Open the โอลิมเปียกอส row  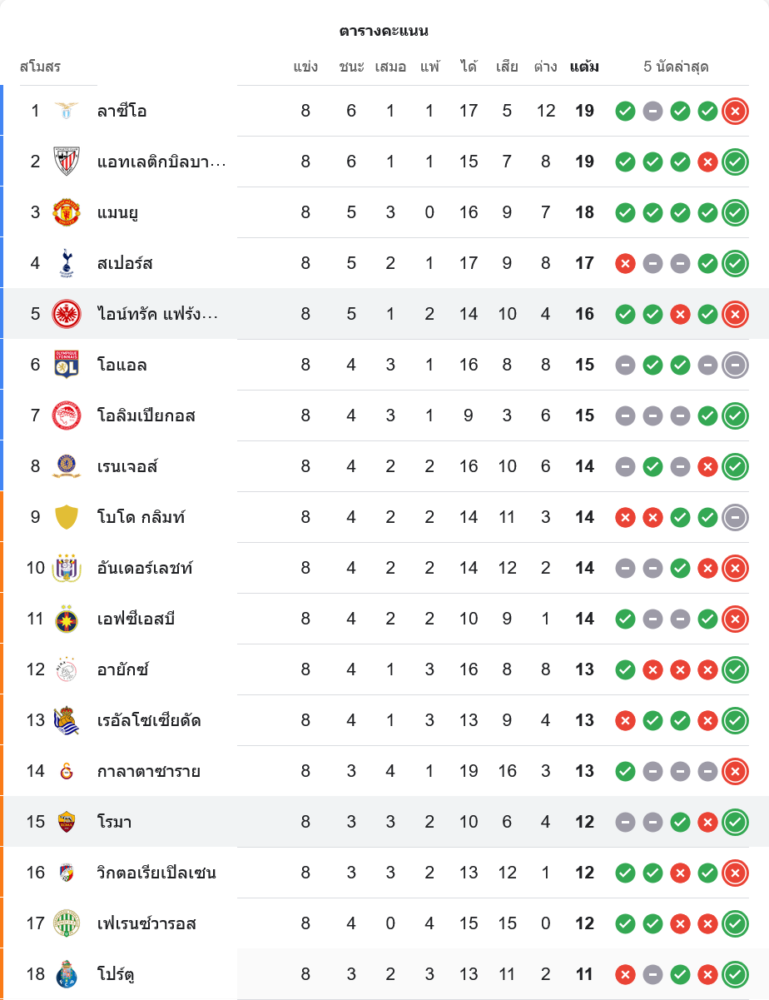pyautogui.click(x=146, y=415)
